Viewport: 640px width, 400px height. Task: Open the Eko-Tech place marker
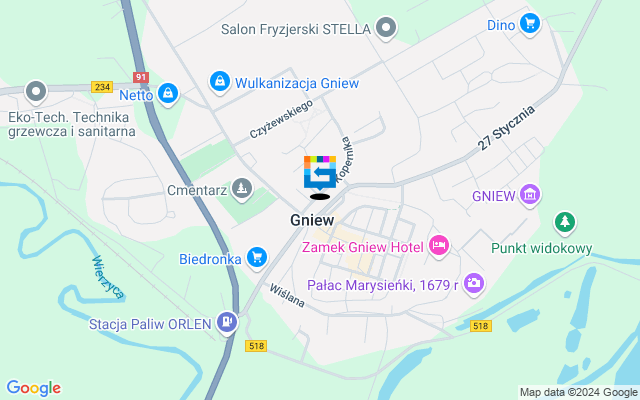click(37, 92)
